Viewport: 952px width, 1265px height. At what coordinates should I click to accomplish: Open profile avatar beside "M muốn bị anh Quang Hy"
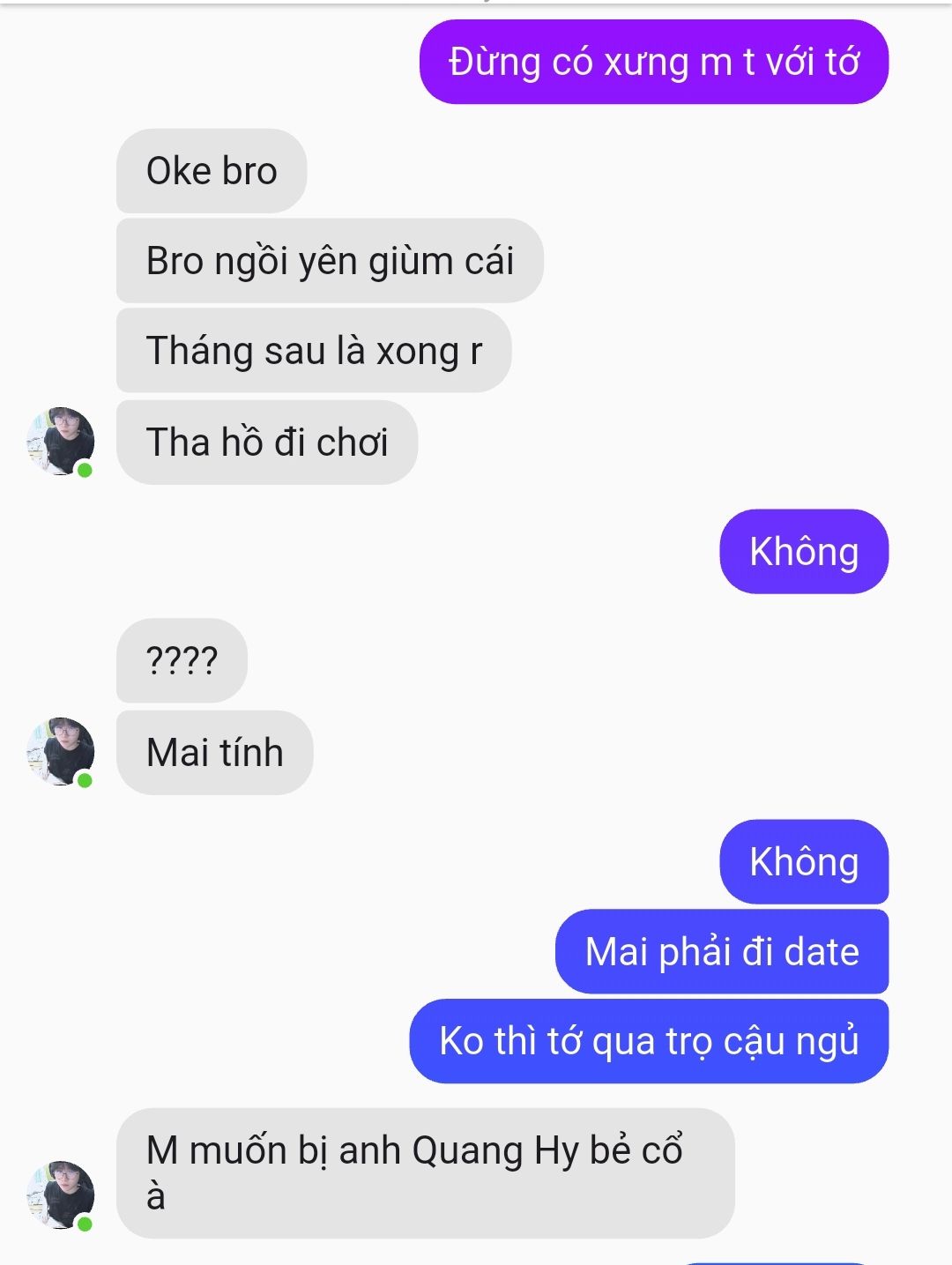pos(60,1195)
